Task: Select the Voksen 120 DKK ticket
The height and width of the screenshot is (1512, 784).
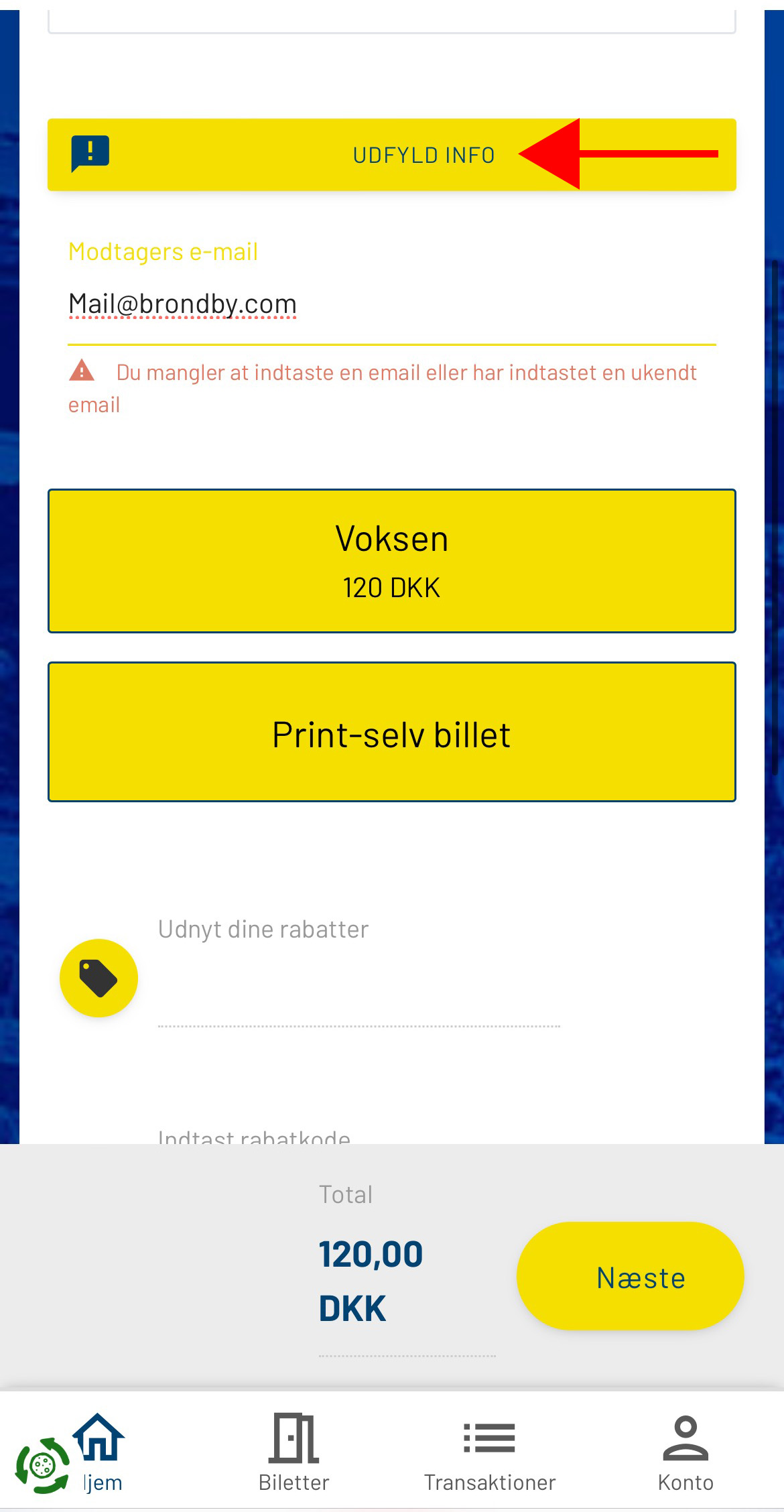Action: coord(391,561)
